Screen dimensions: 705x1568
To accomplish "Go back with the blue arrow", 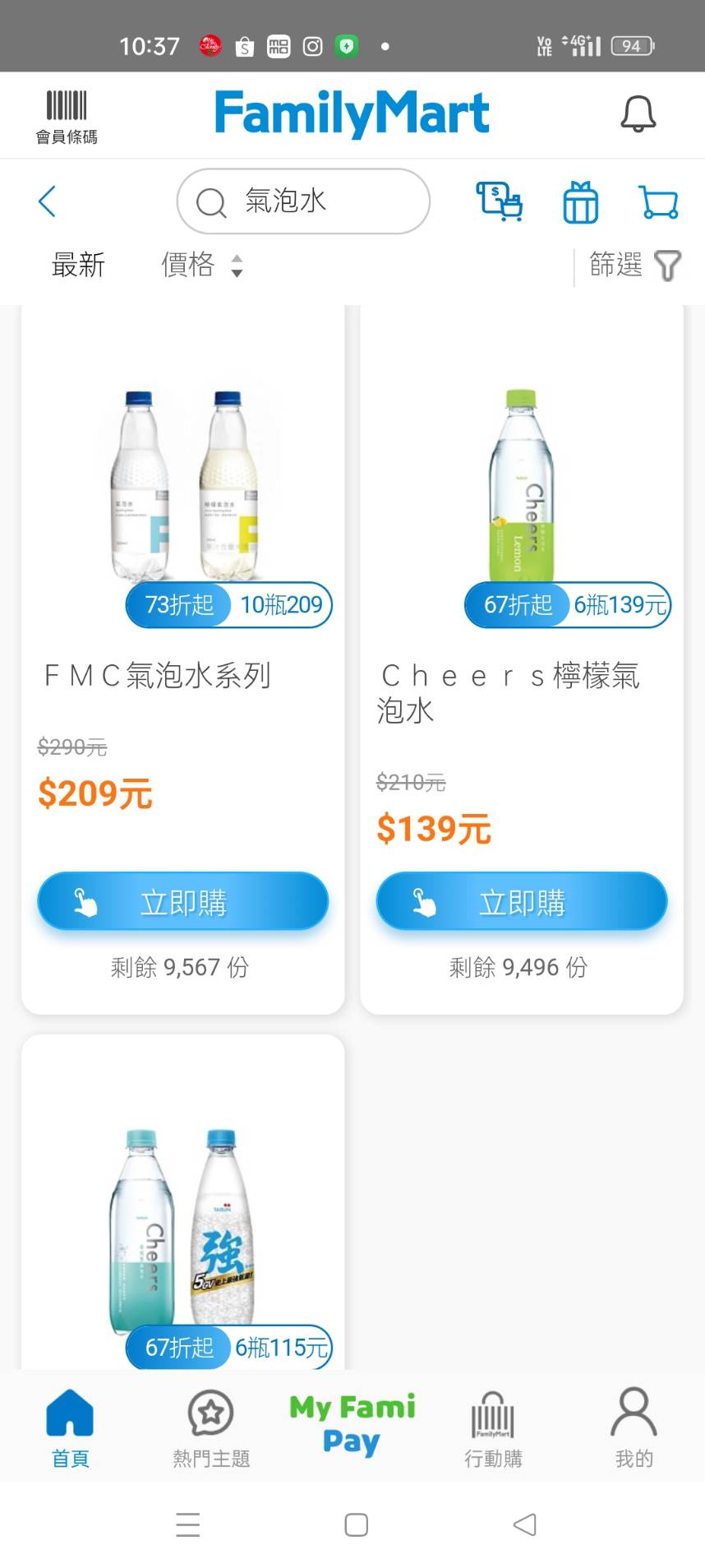I will pyautogui.click(x=48, y=201).
